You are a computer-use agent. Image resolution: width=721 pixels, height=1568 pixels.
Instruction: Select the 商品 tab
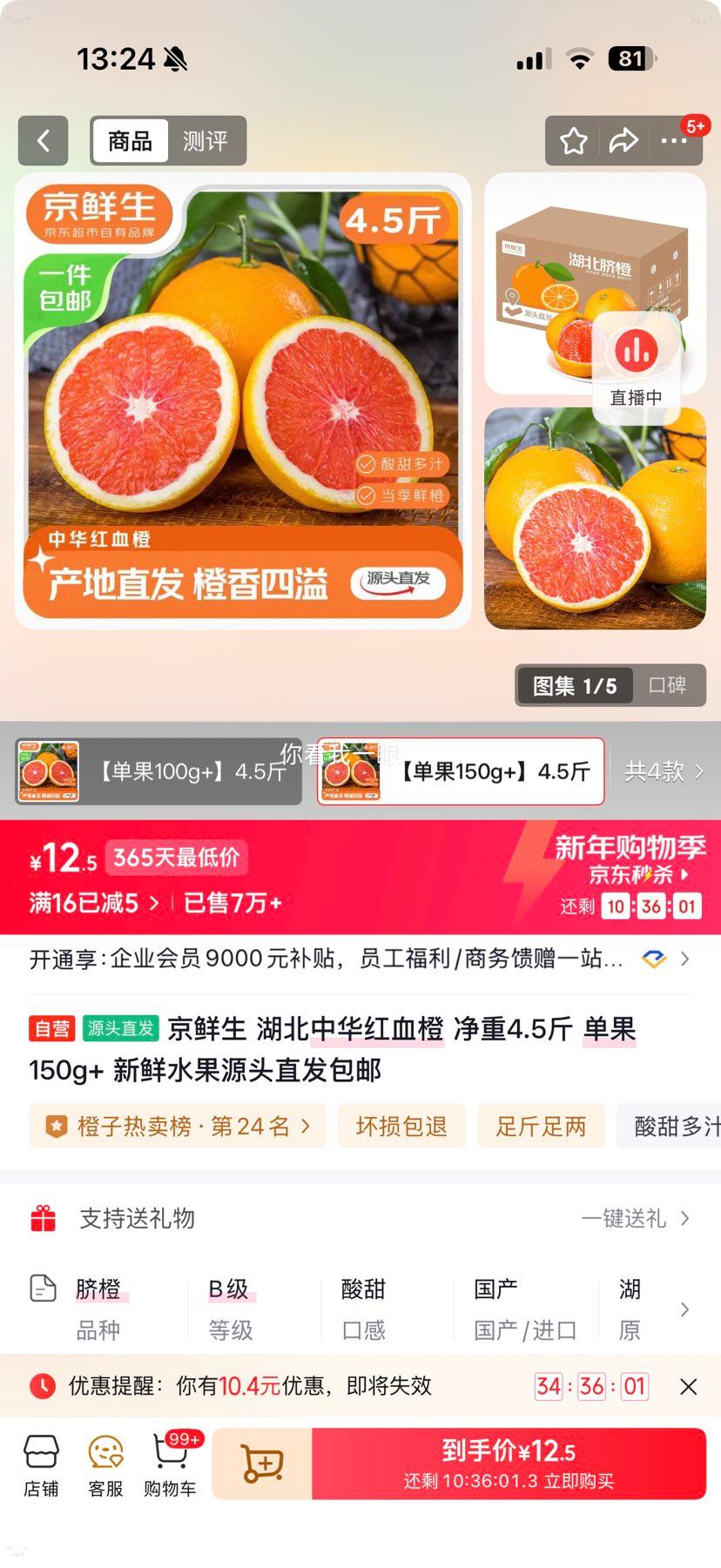point(129,140)
